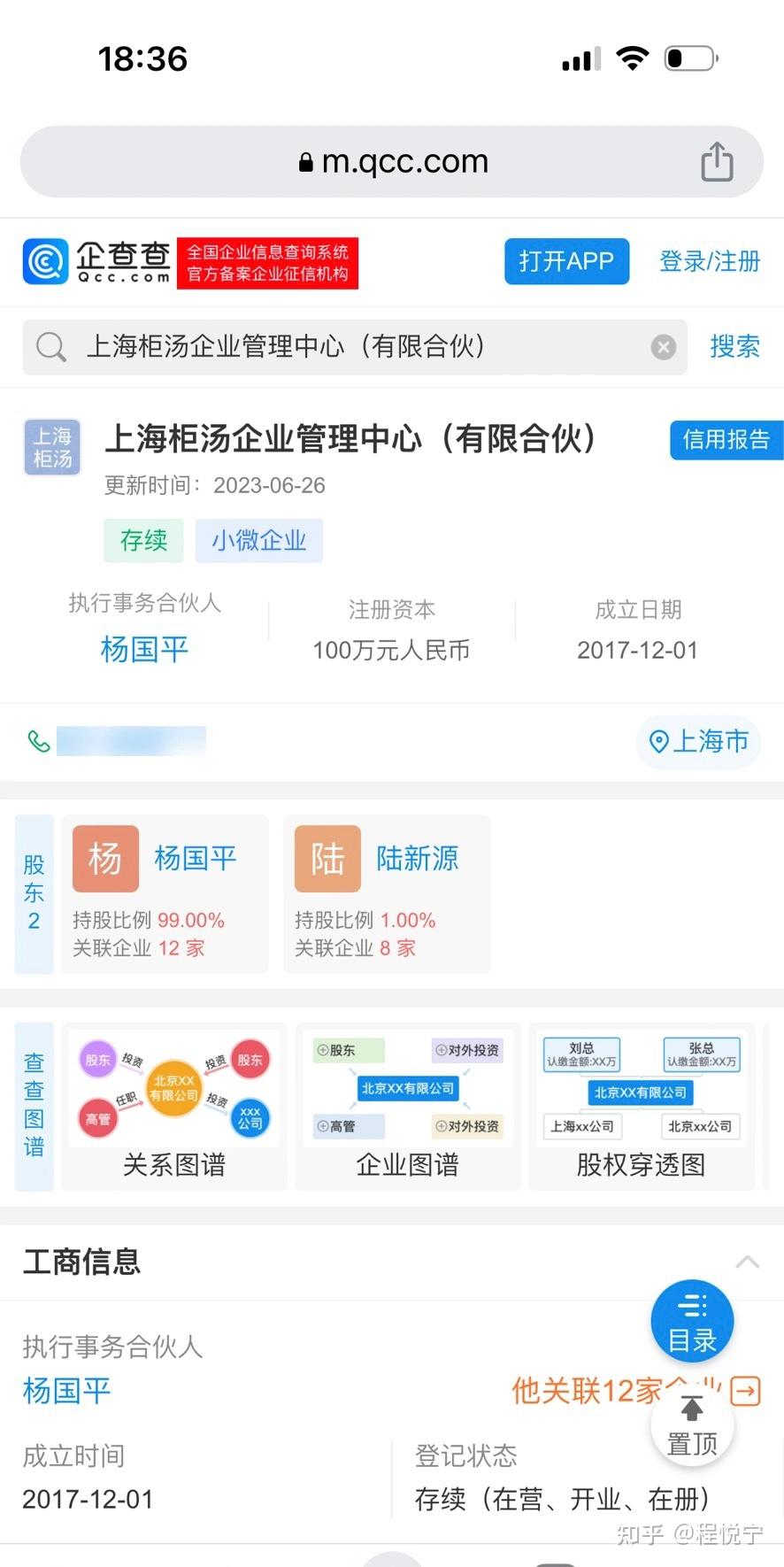Open the 登录/注册 link

click(709, 261)
